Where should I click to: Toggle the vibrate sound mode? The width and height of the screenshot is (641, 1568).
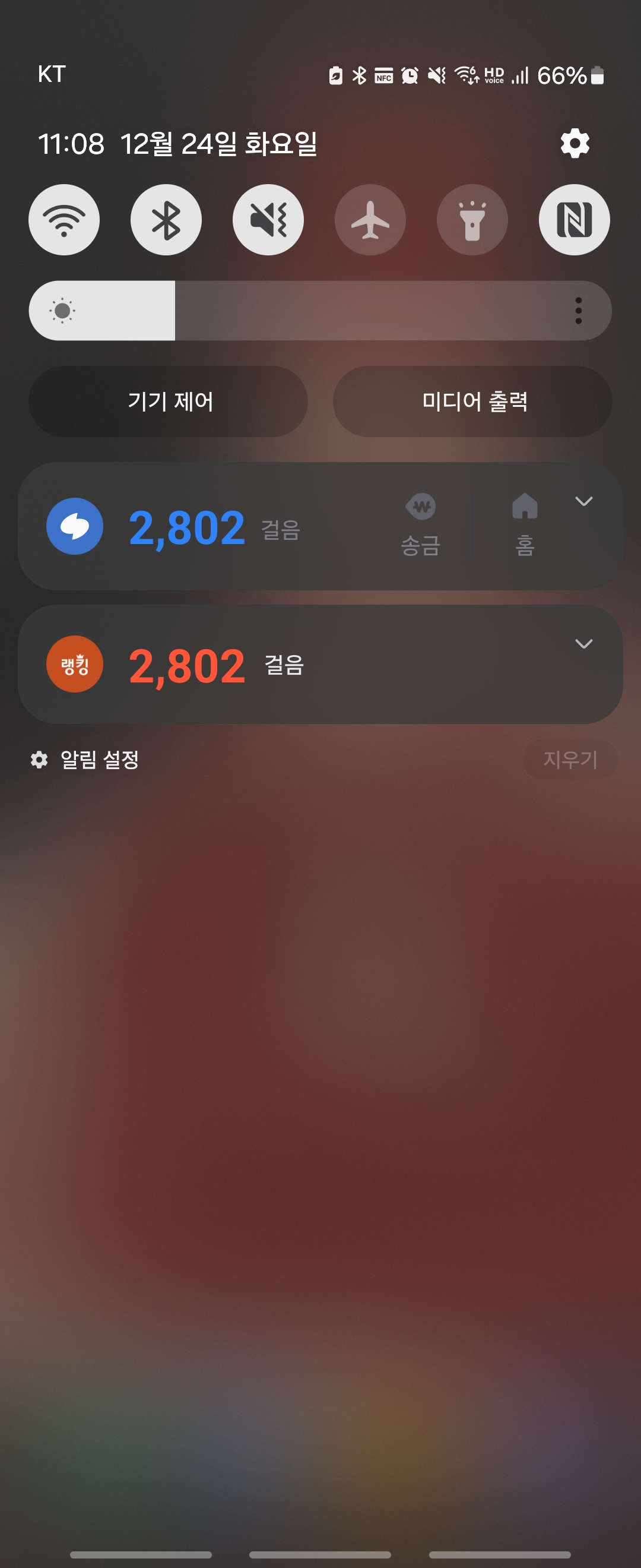tap(268, 220)
